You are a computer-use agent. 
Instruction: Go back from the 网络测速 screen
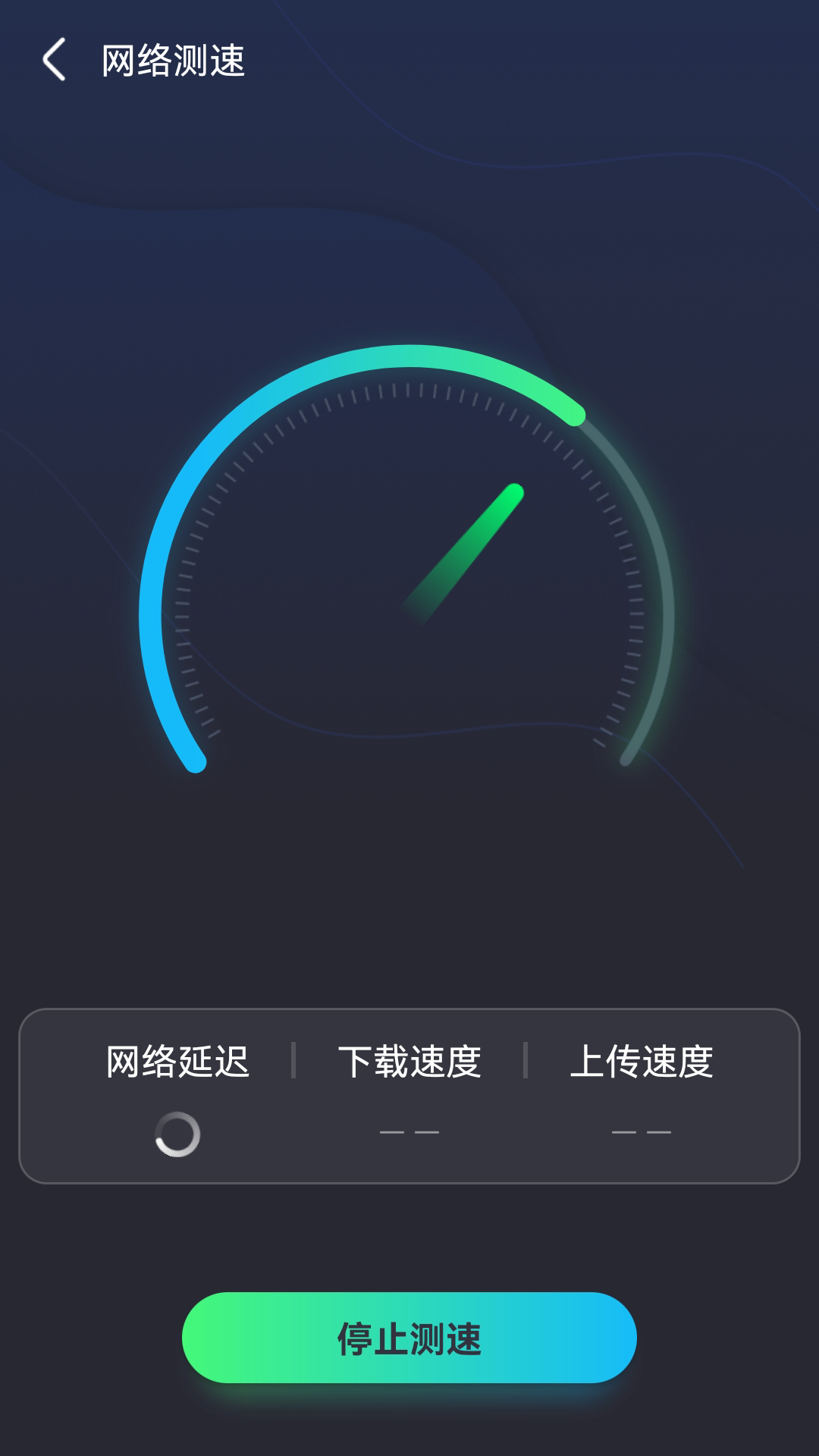click(x=55, y=60)
